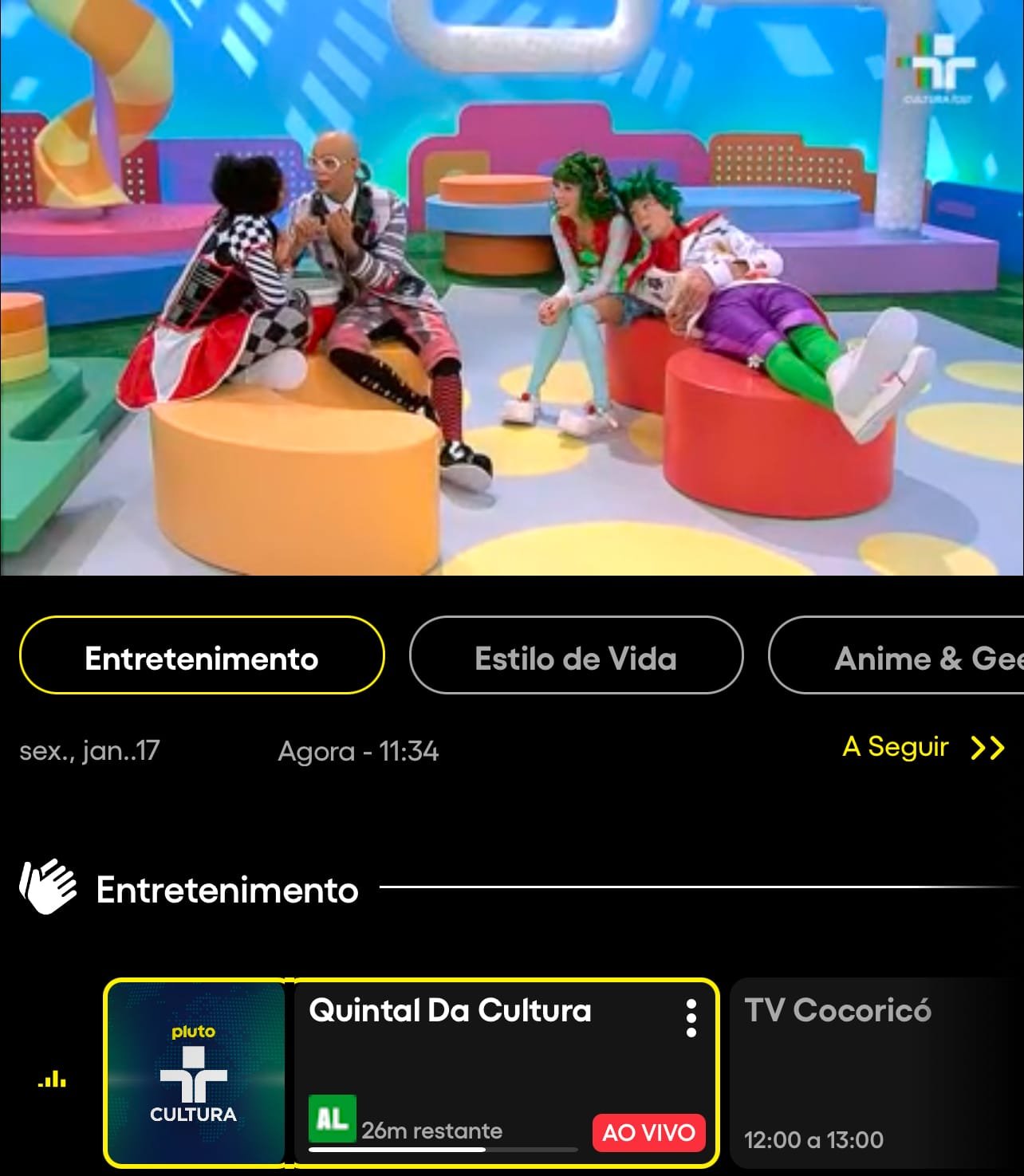Tap the video player to show controls
The height and width of the screenshot is (1176, 1024).
(512, 287)
